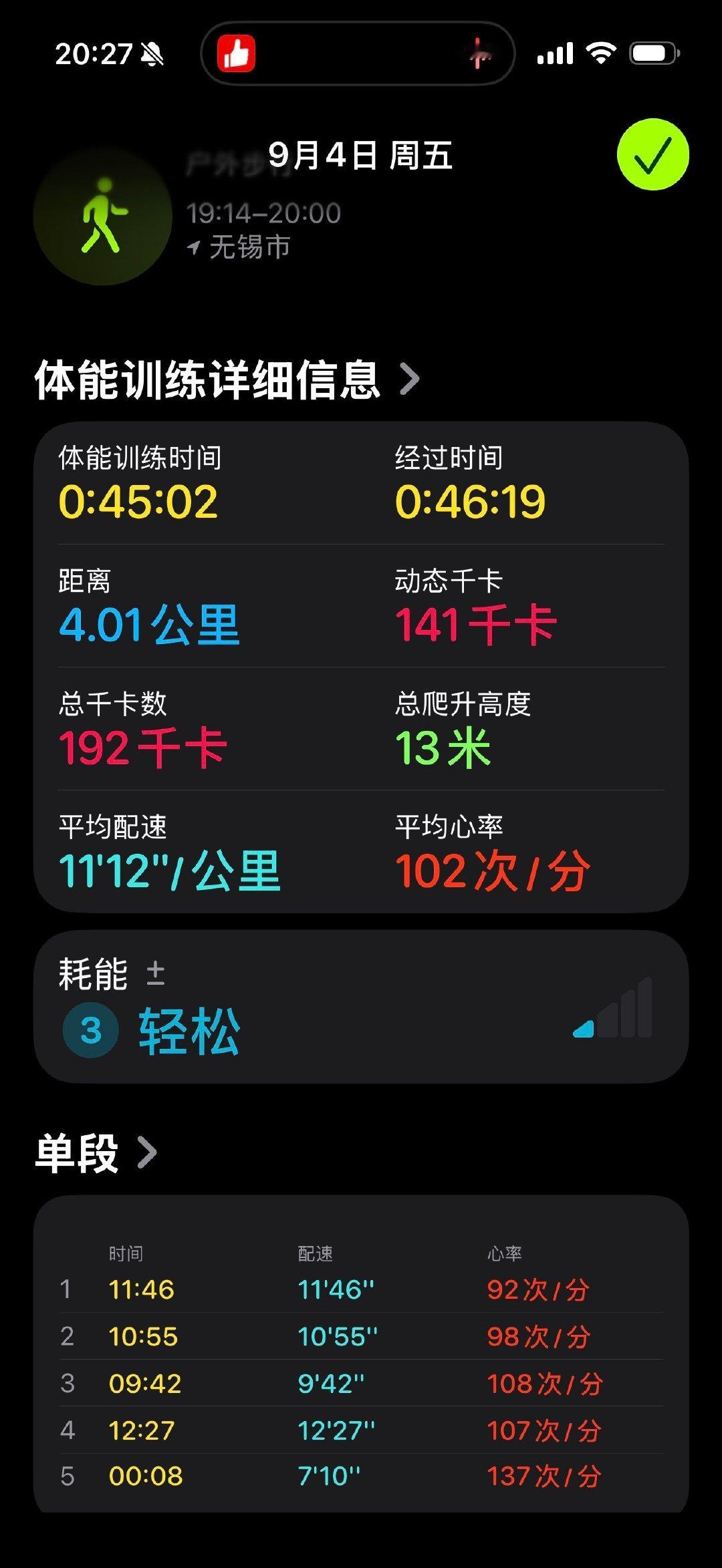Open the splits table card
The height and width of the screenshot is (1568, 722).
click(x=361, y=1354)
